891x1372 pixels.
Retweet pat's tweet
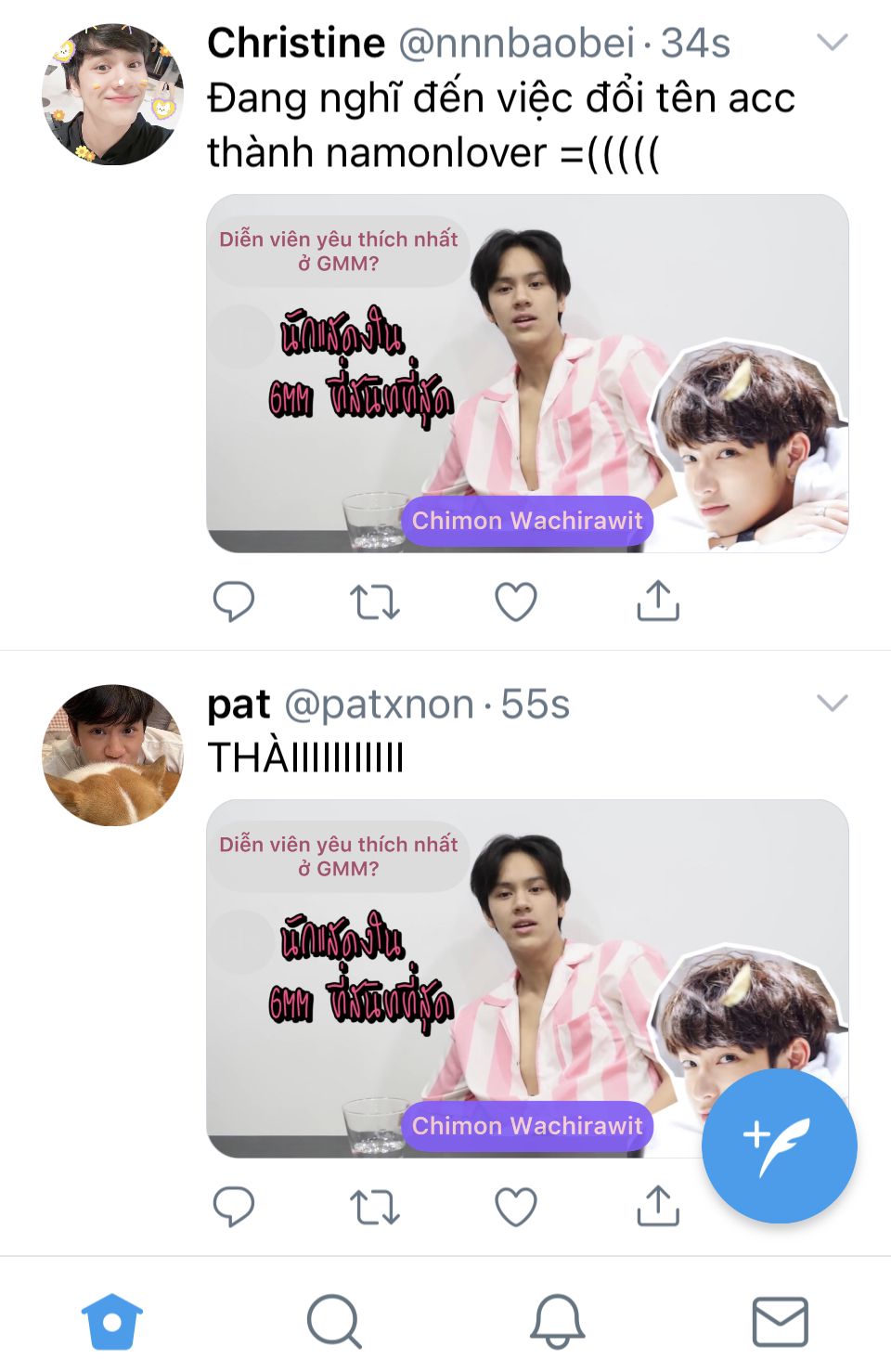click(375, 1207)
